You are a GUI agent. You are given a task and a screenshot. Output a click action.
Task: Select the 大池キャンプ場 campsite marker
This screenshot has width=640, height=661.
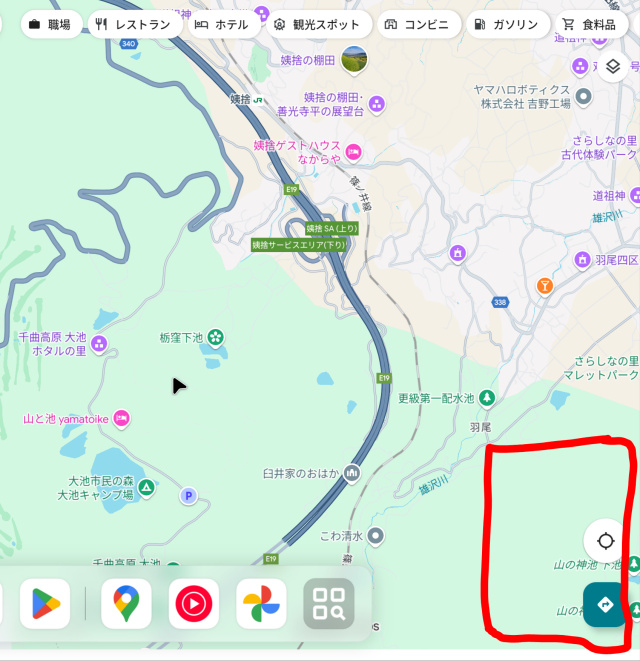click(146, 488)
